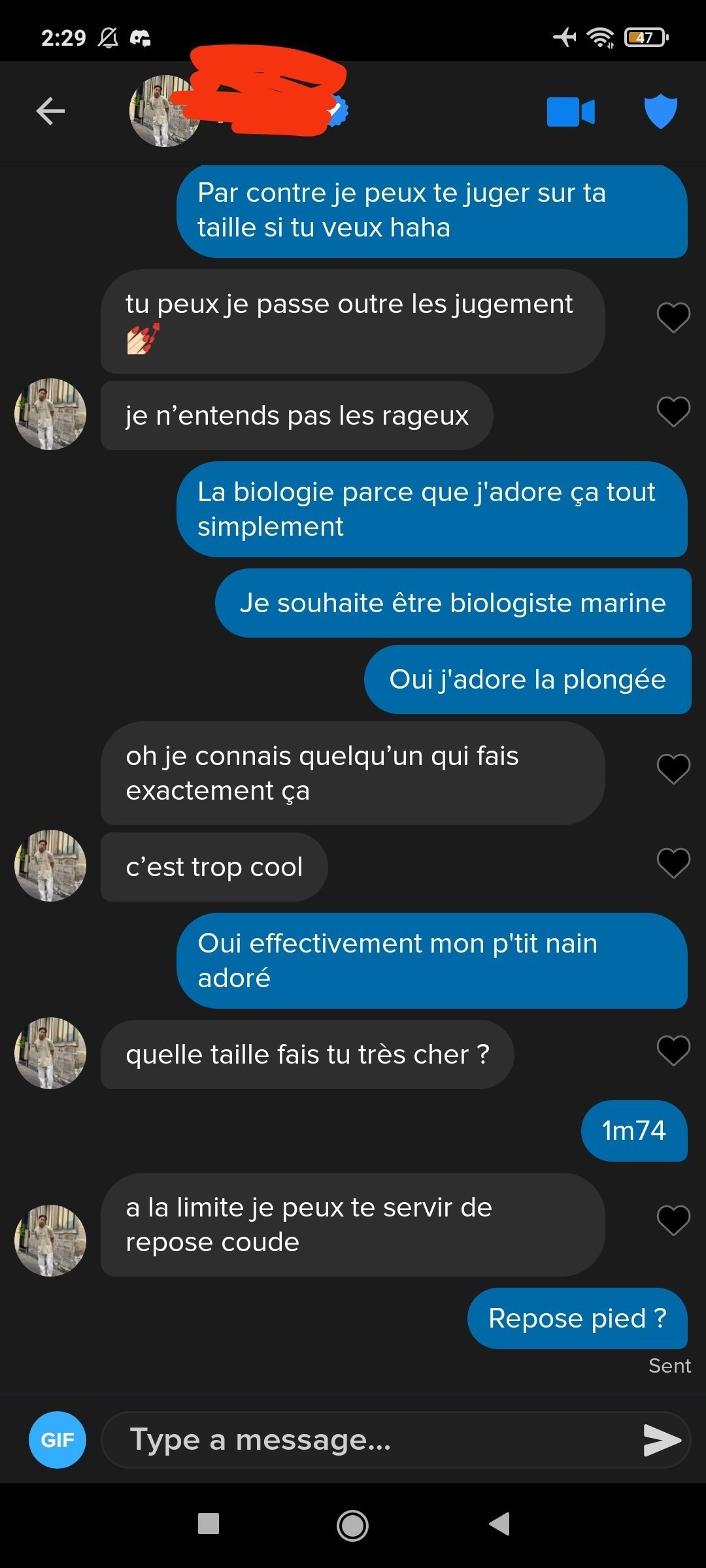Go back using the header arrow
Viewport: 706px width, 1568px height.
(50, 111)
